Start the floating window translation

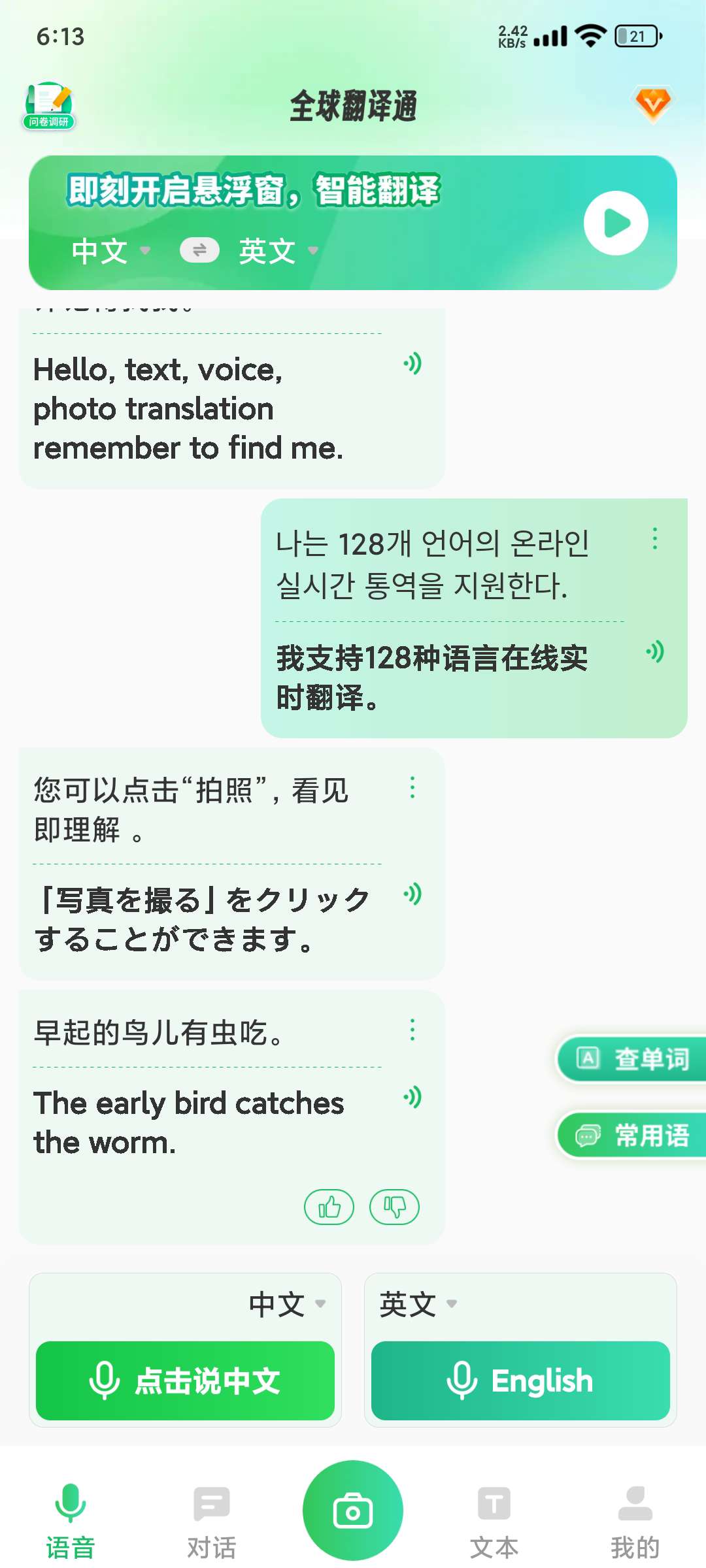coord(615,223)
